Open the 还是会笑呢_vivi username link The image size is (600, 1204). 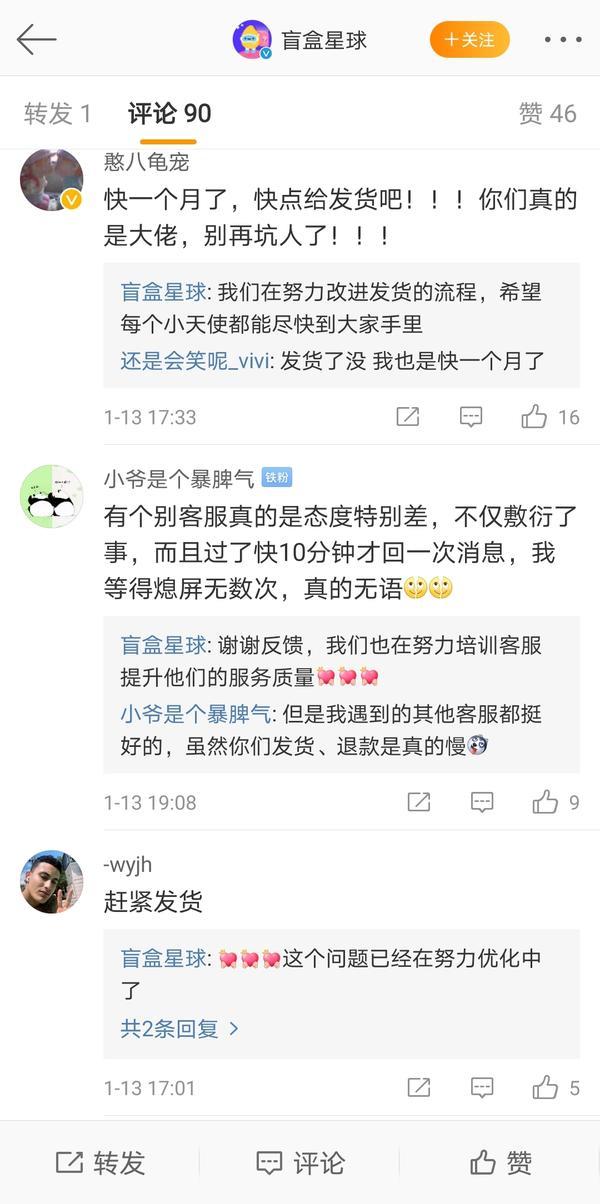pyautogui.click(x=195, y=361)
